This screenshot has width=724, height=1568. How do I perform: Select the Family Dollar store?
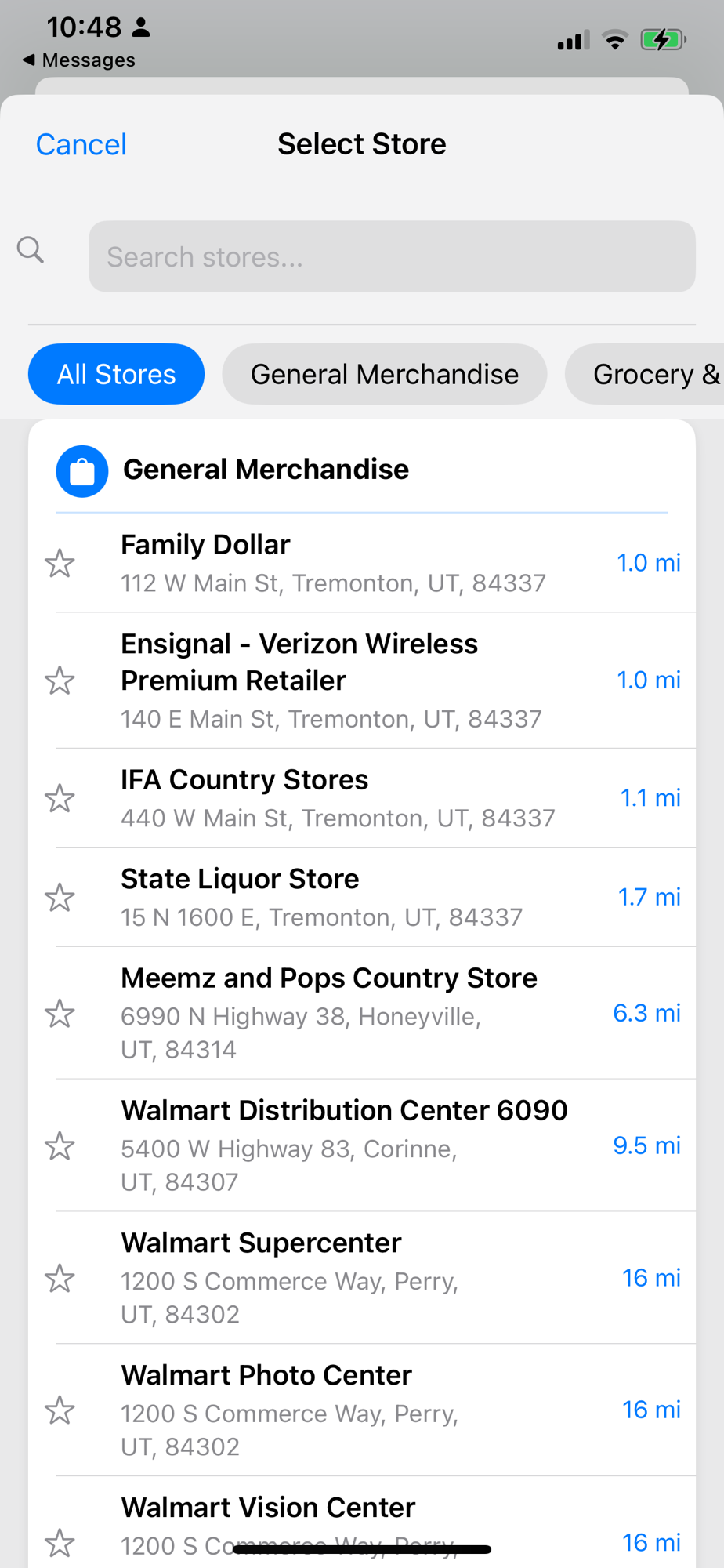(360, 562)
